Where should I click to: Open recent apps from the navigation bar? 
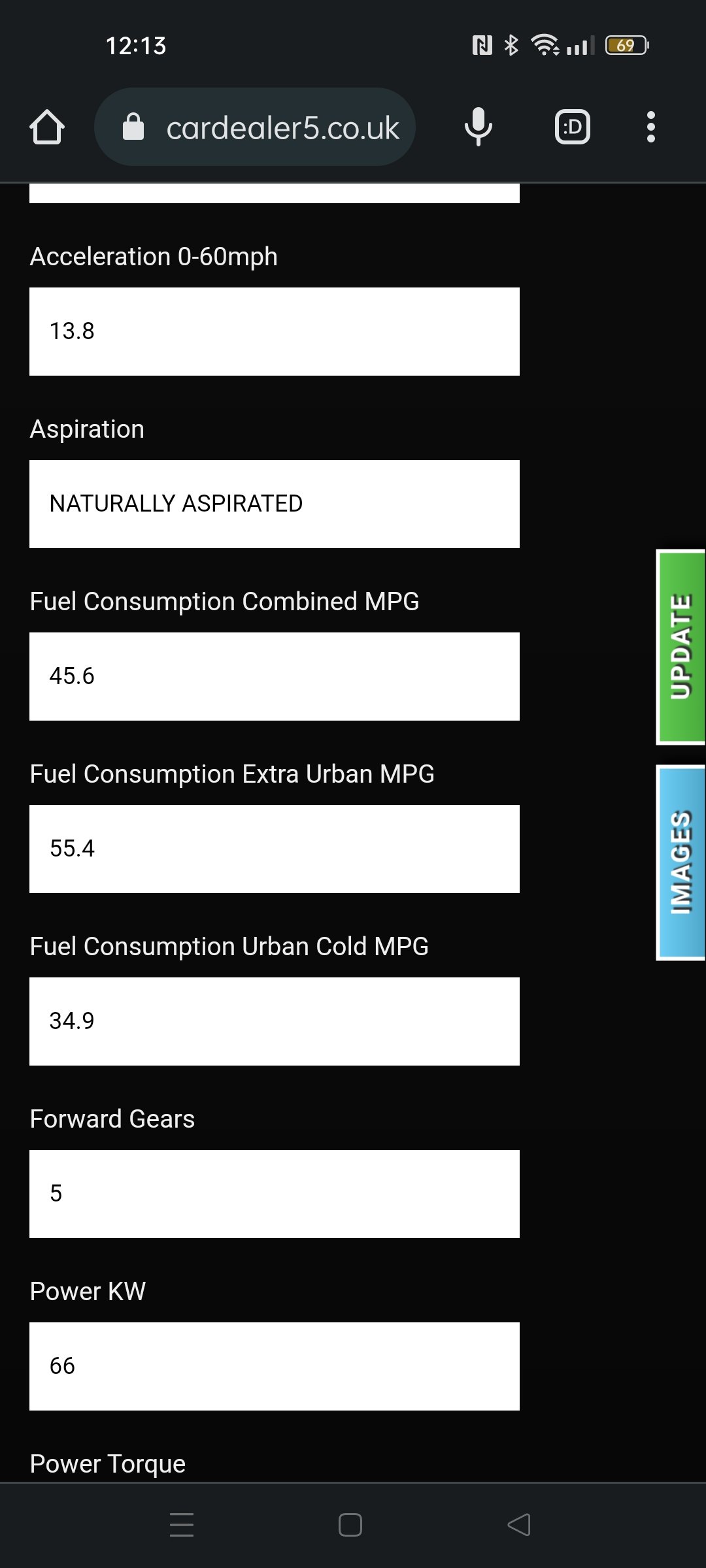pyautogui.click(x=182, y=1525)
